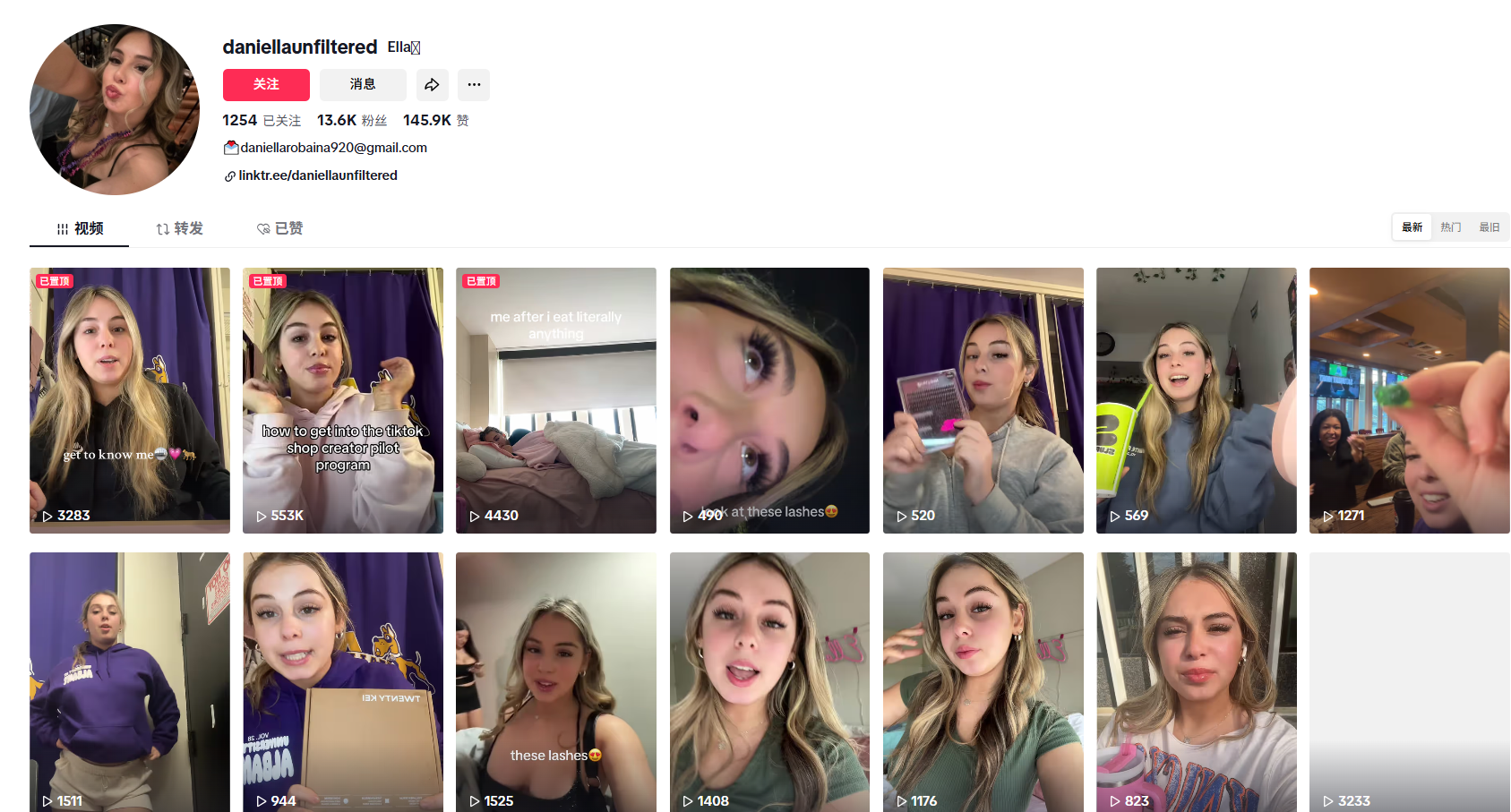Switch to the 已赞 liked tab

click(x=279, y=228)
